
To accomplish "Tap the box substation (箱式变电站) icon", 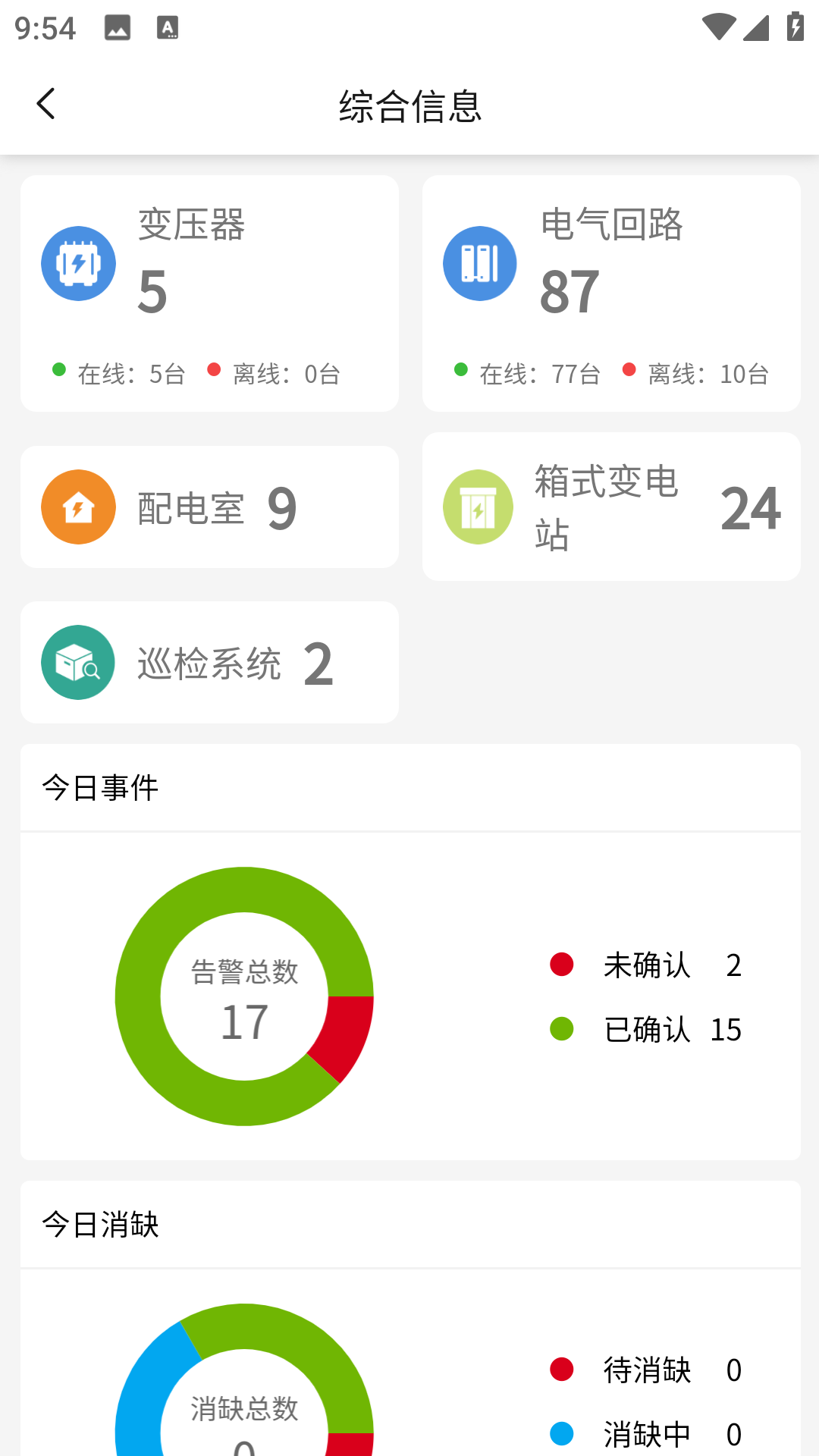I will tap(479, 506).
